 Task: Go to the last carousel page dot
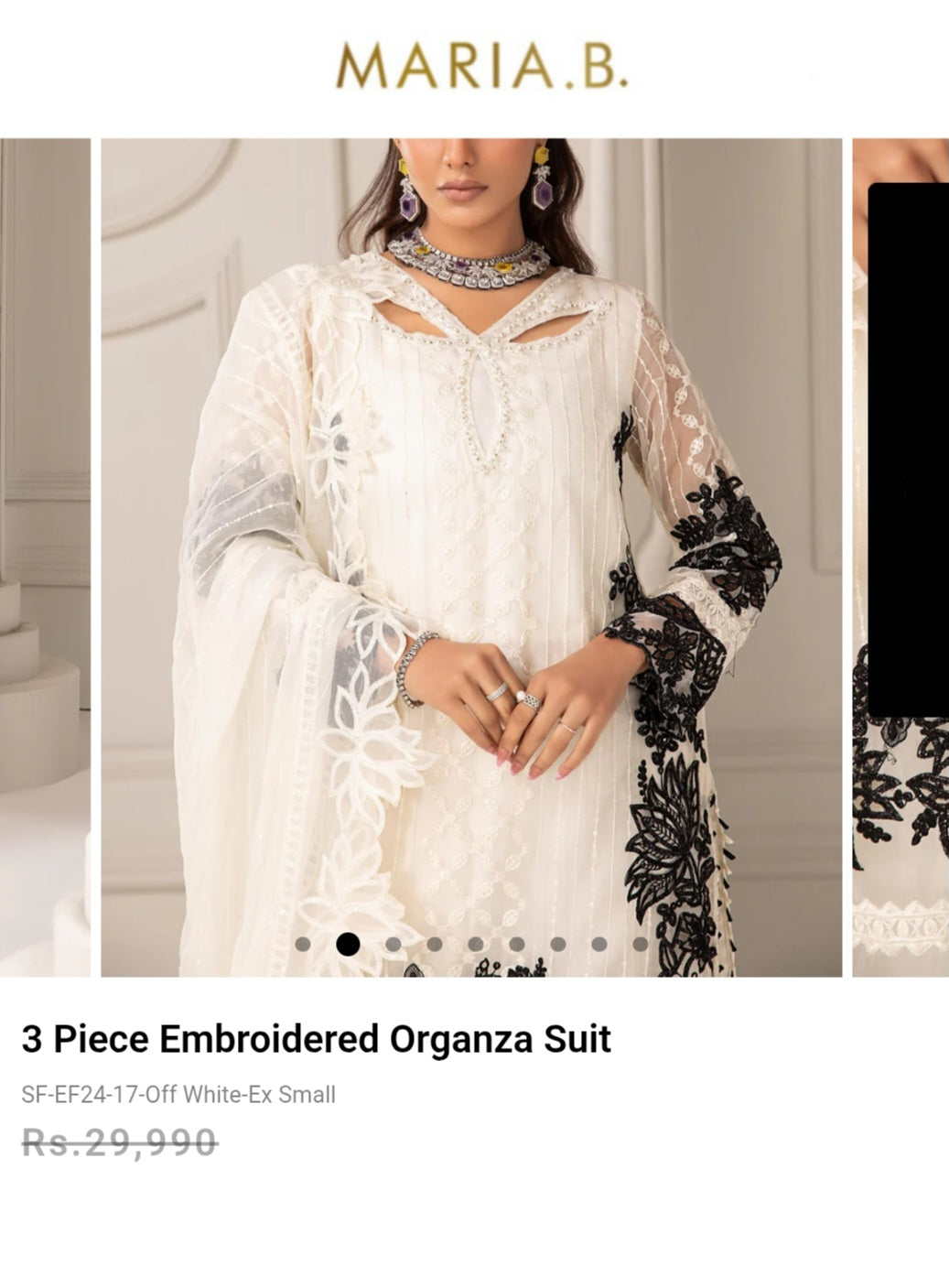tap(641, 945)
